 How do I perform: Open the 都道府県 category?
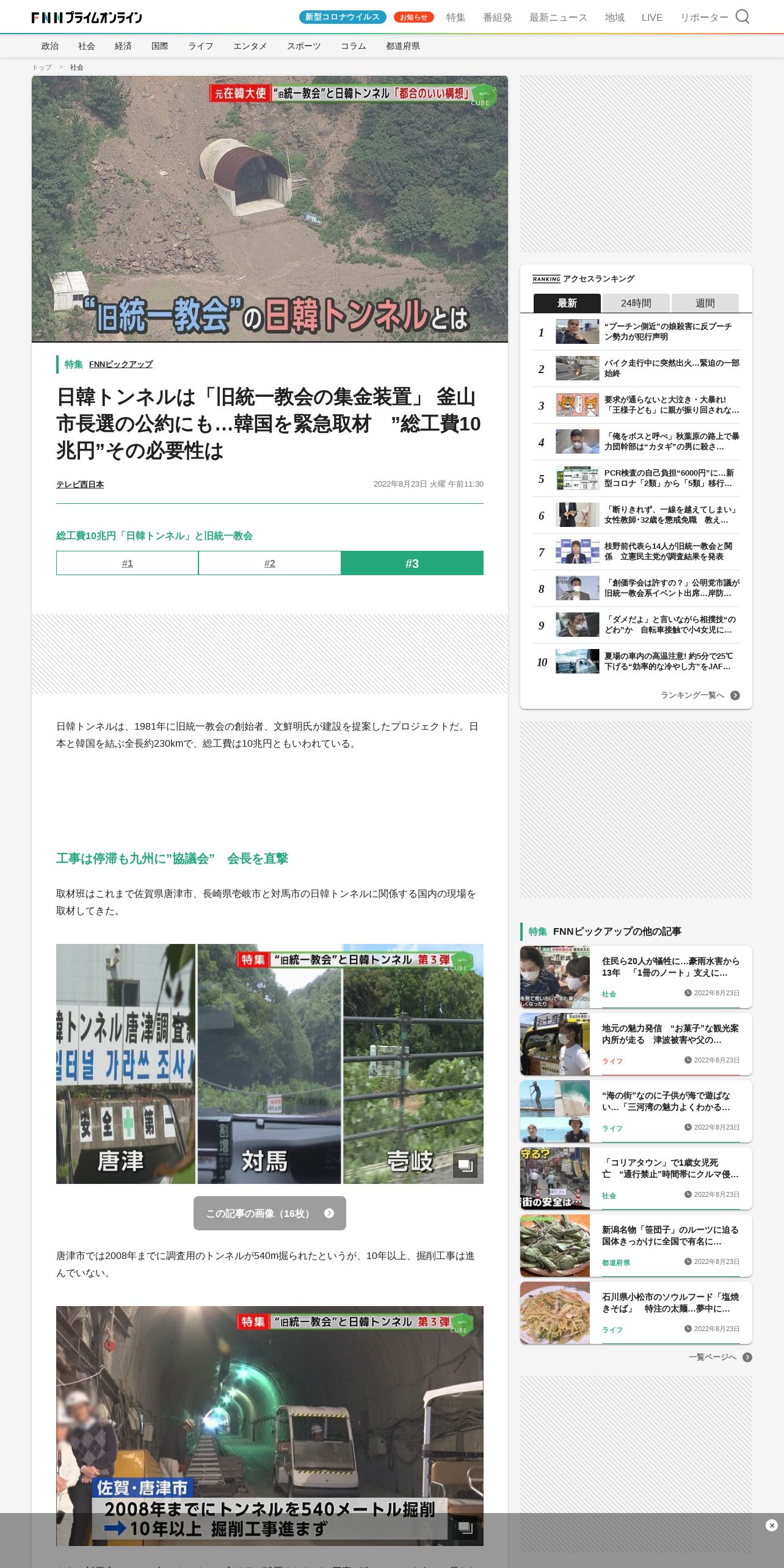click(x=402, y=46)
